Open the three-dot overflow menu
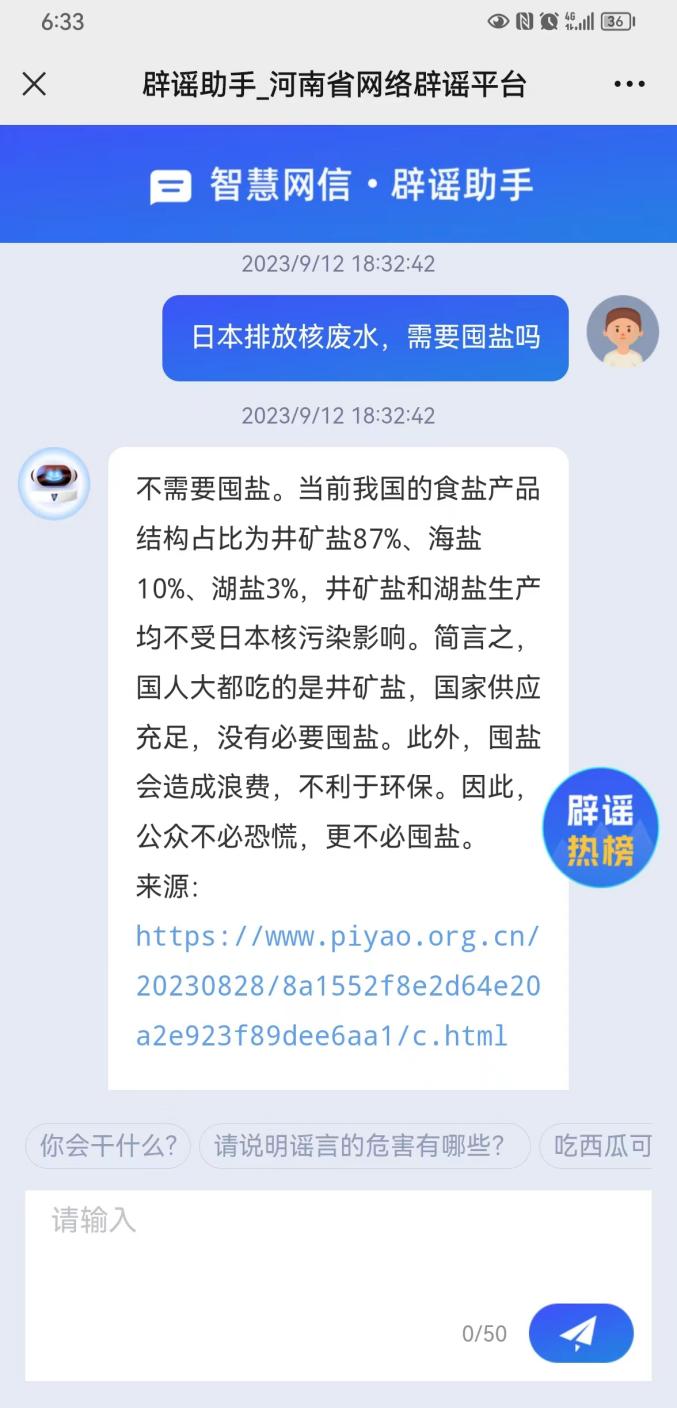The height and width of the screenshot is (1408, 677). 629,84
